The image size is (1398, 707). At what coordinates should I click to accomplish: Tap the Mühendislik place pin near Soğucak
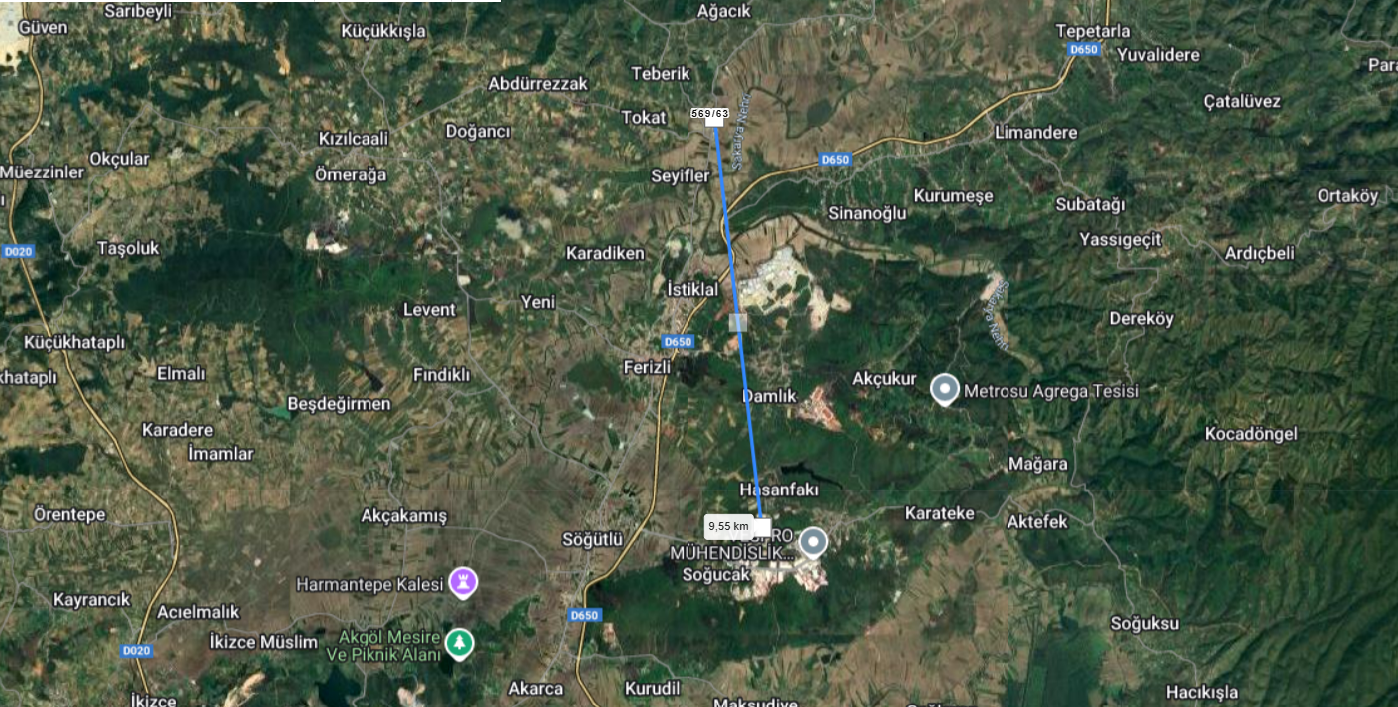pos(814,543)
